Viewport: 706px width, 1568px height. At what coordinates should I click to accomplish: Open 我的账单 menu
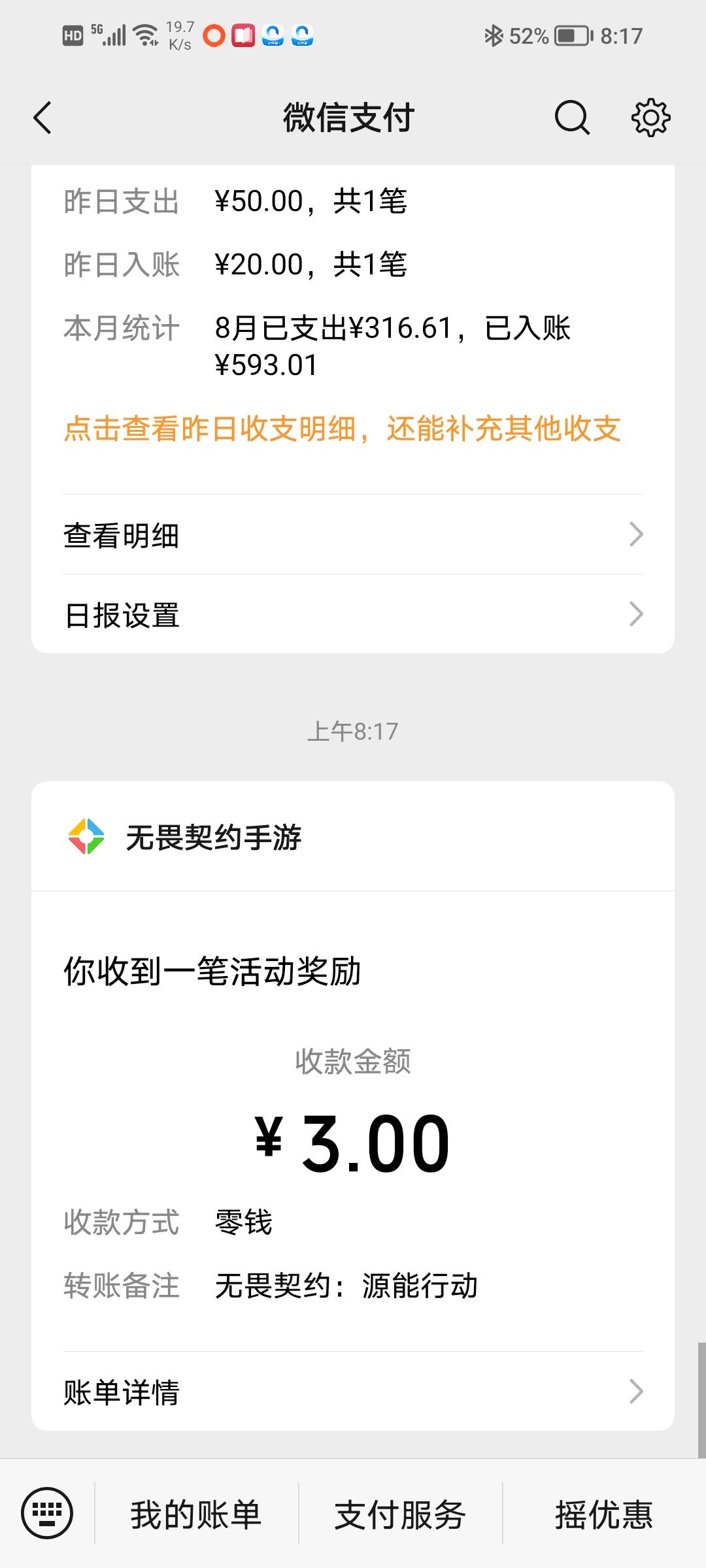pos(196,1514)
